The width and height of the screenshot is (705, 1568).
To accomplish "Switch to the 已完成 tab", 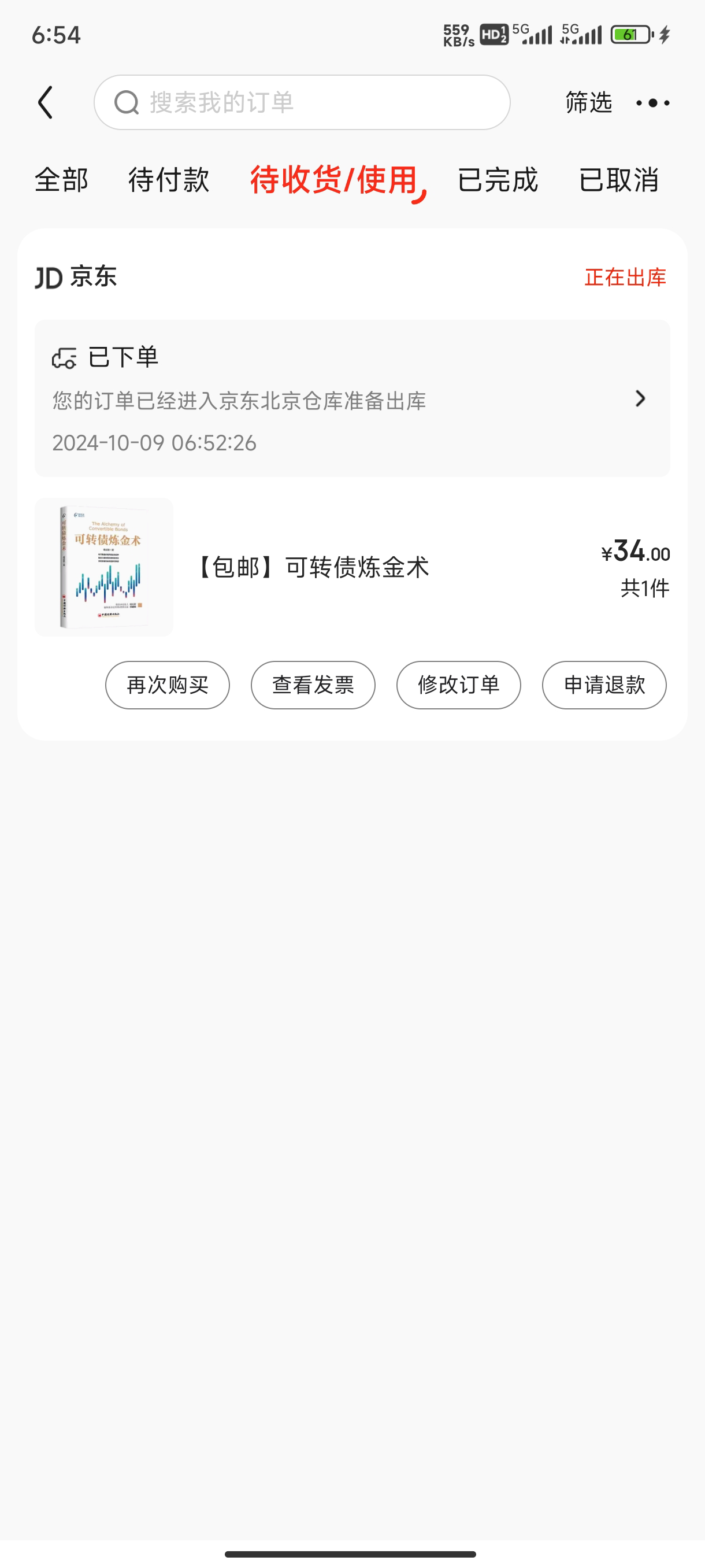I will (x=497, y=180).
